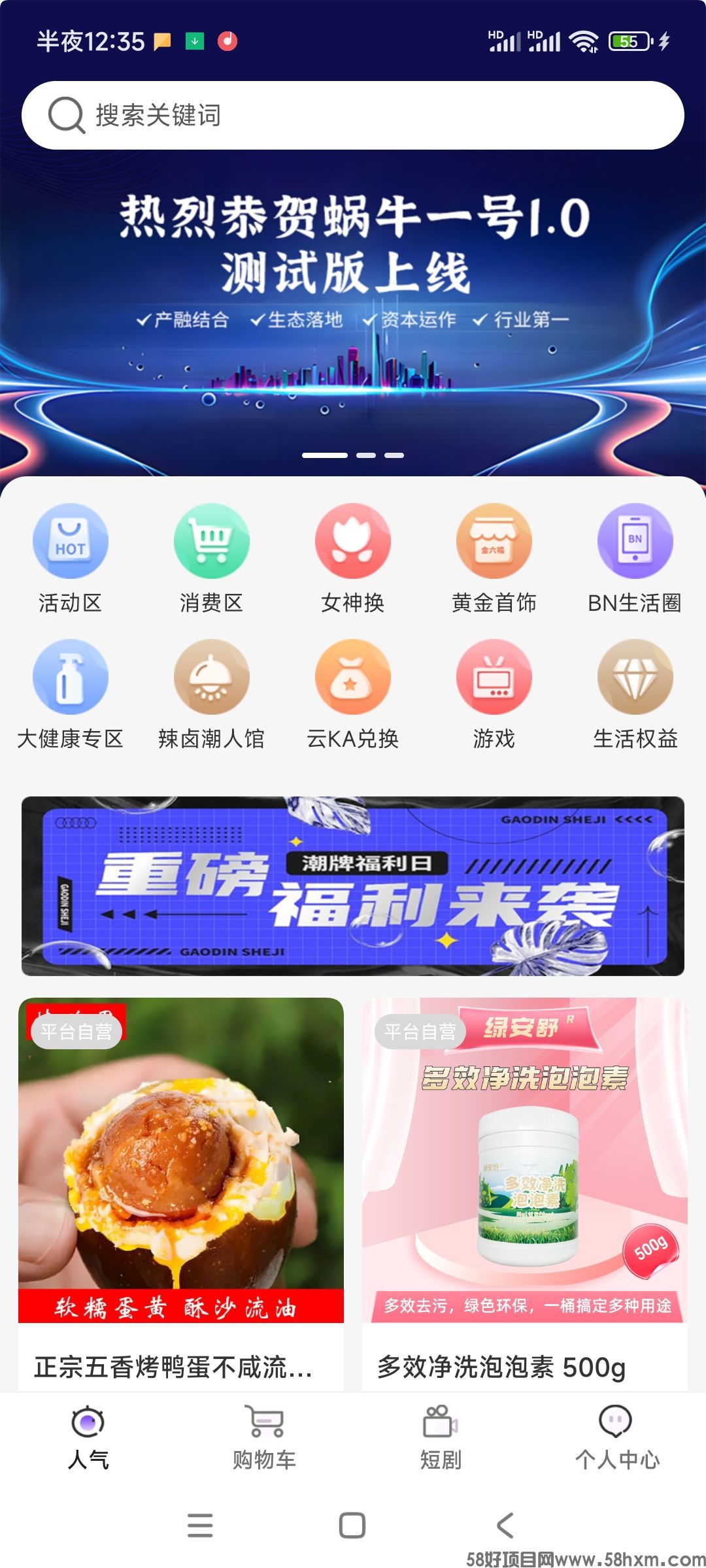
Task: Open the 正宗五香烤鸭蛋 product card
Action: pyautogui.click(x=181, y=1189)
